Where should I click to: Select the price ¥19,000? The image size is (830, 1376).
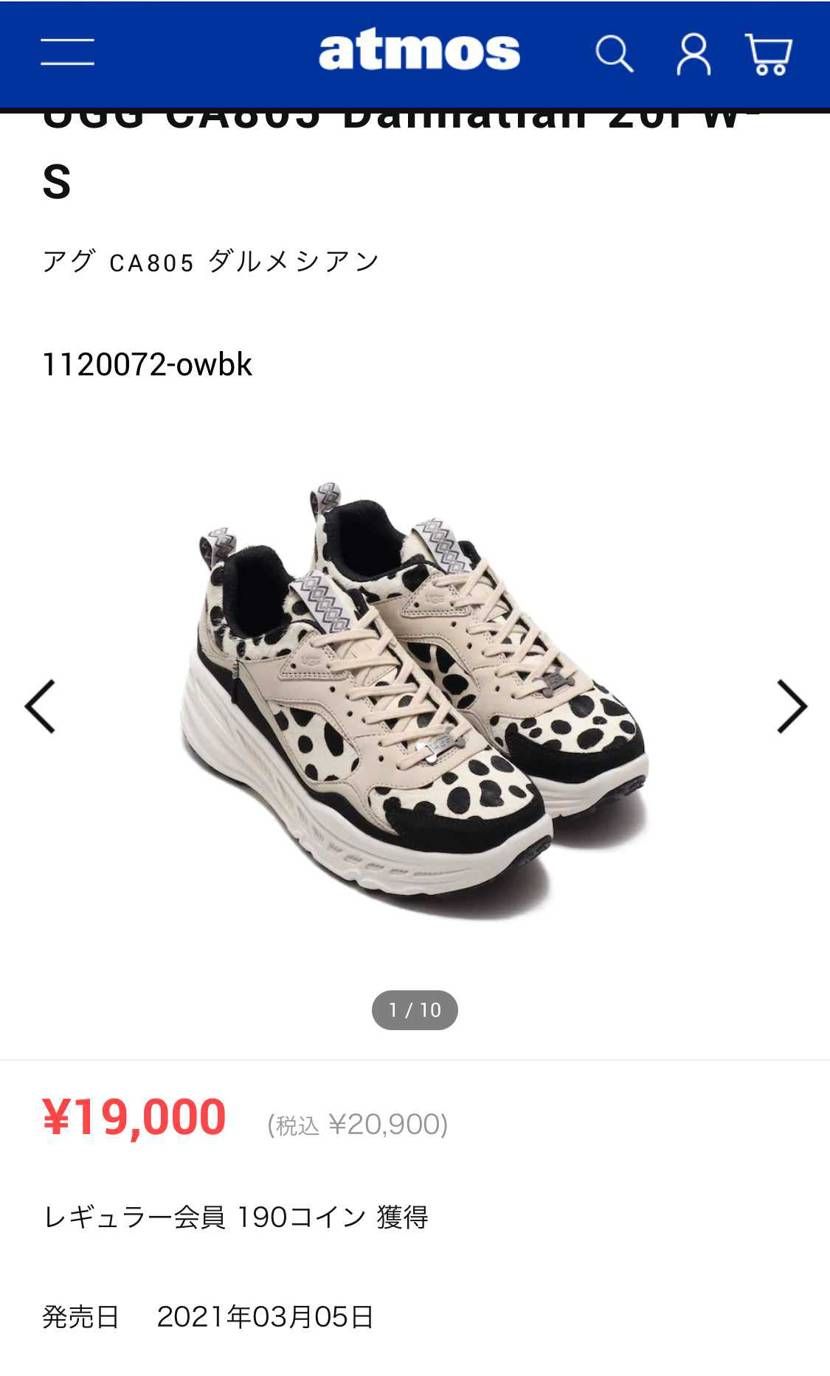point(135,1117)
